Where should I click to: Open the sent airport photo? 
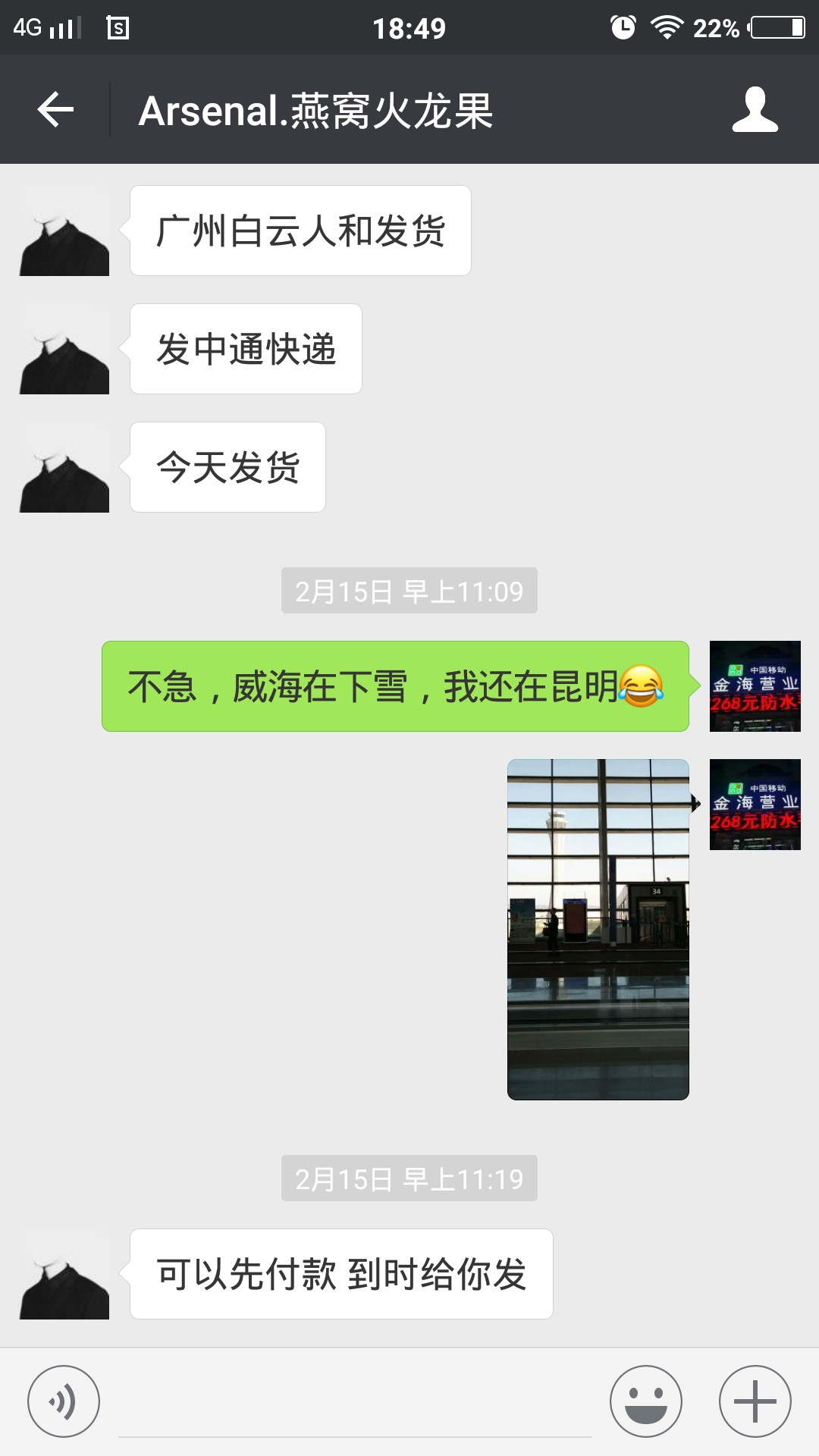tap(598, 929)
